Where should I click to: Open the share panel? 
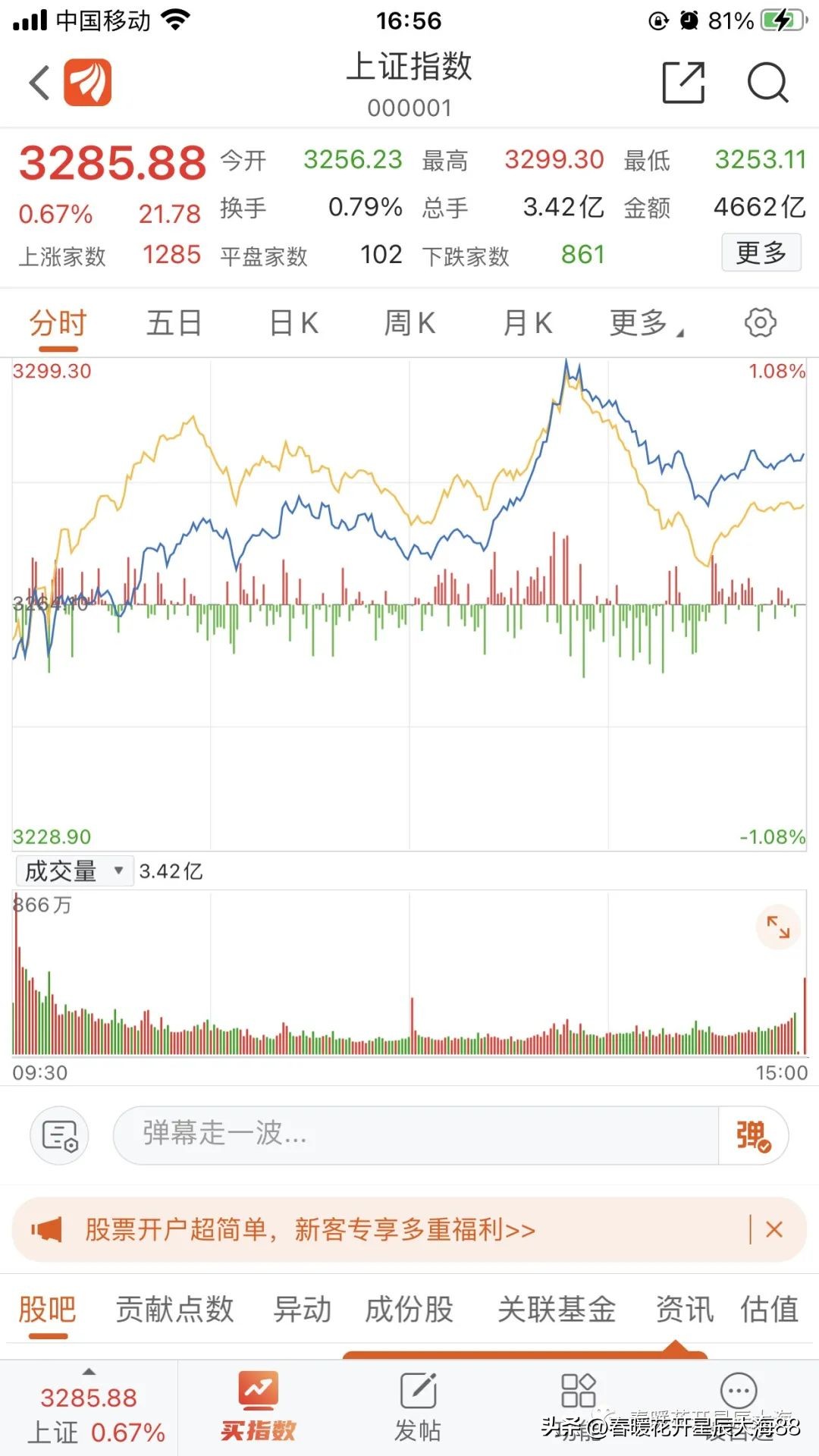683,83
